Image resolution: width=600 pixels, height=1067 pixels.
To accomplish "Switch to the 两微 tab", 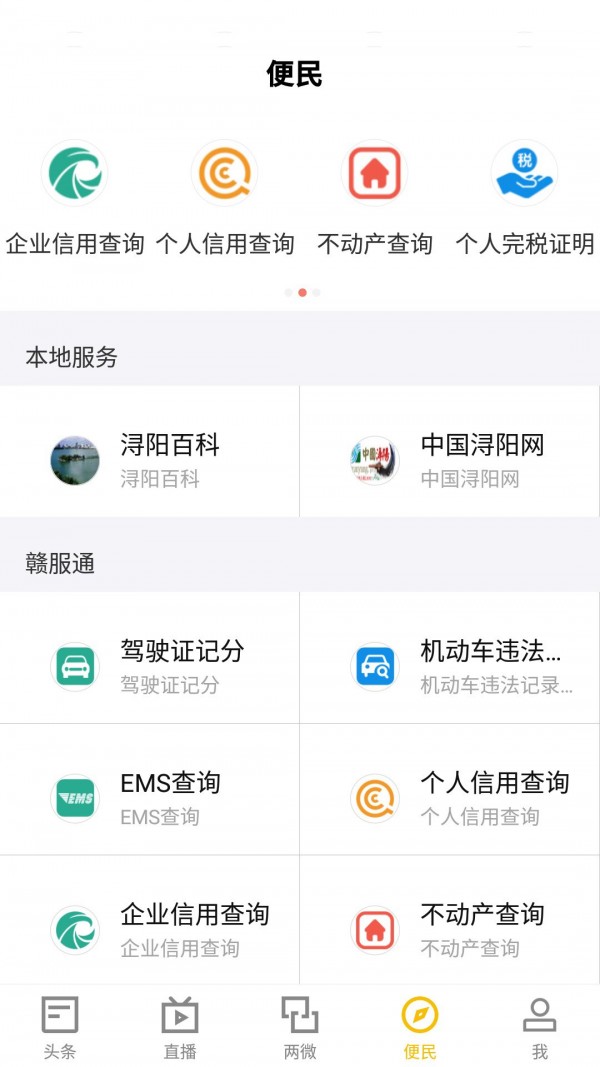I will [300, 1027].
